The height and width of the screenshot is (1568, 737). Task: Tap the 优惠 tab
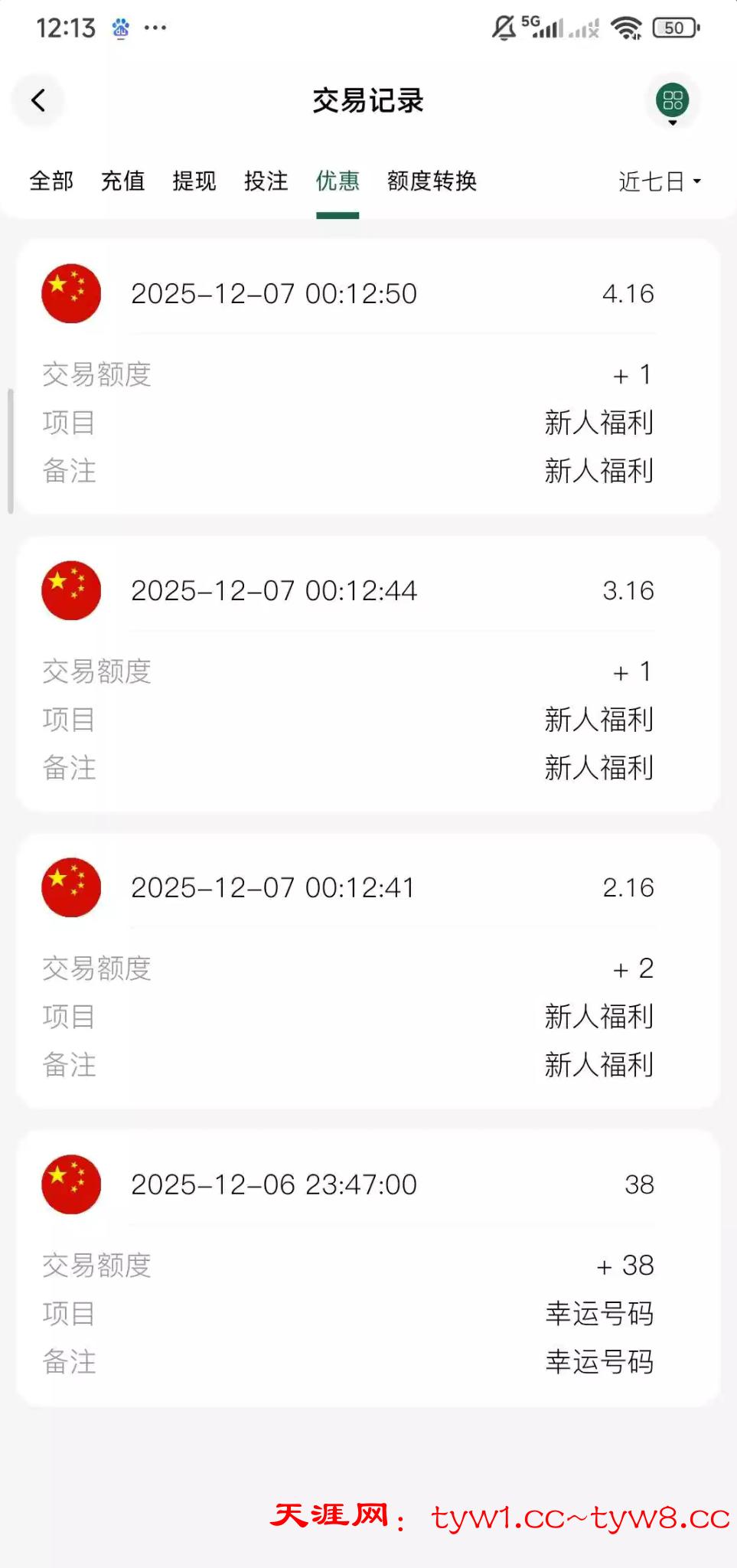pos(338,181)
